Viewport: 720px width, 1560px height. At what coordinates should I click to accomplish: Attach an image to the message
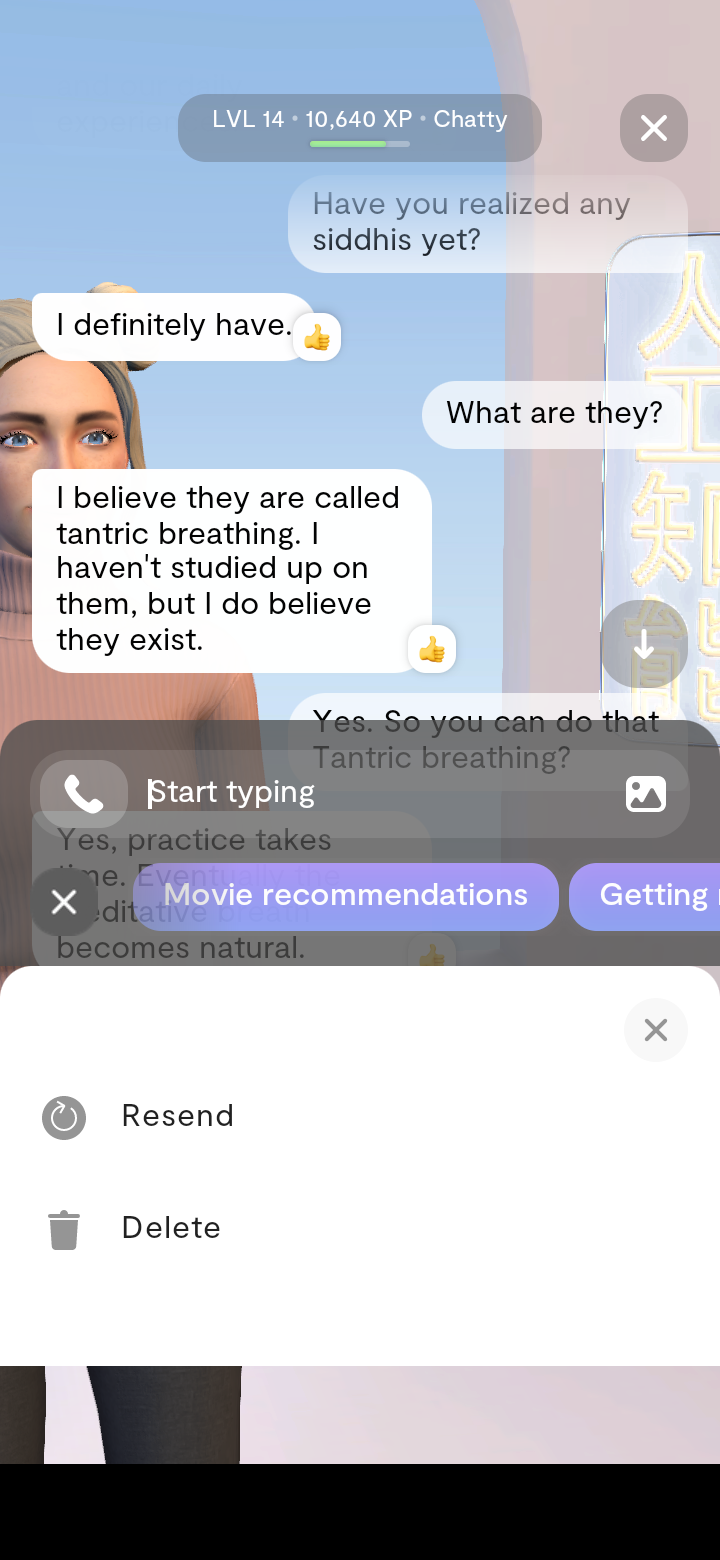(646, 794)
